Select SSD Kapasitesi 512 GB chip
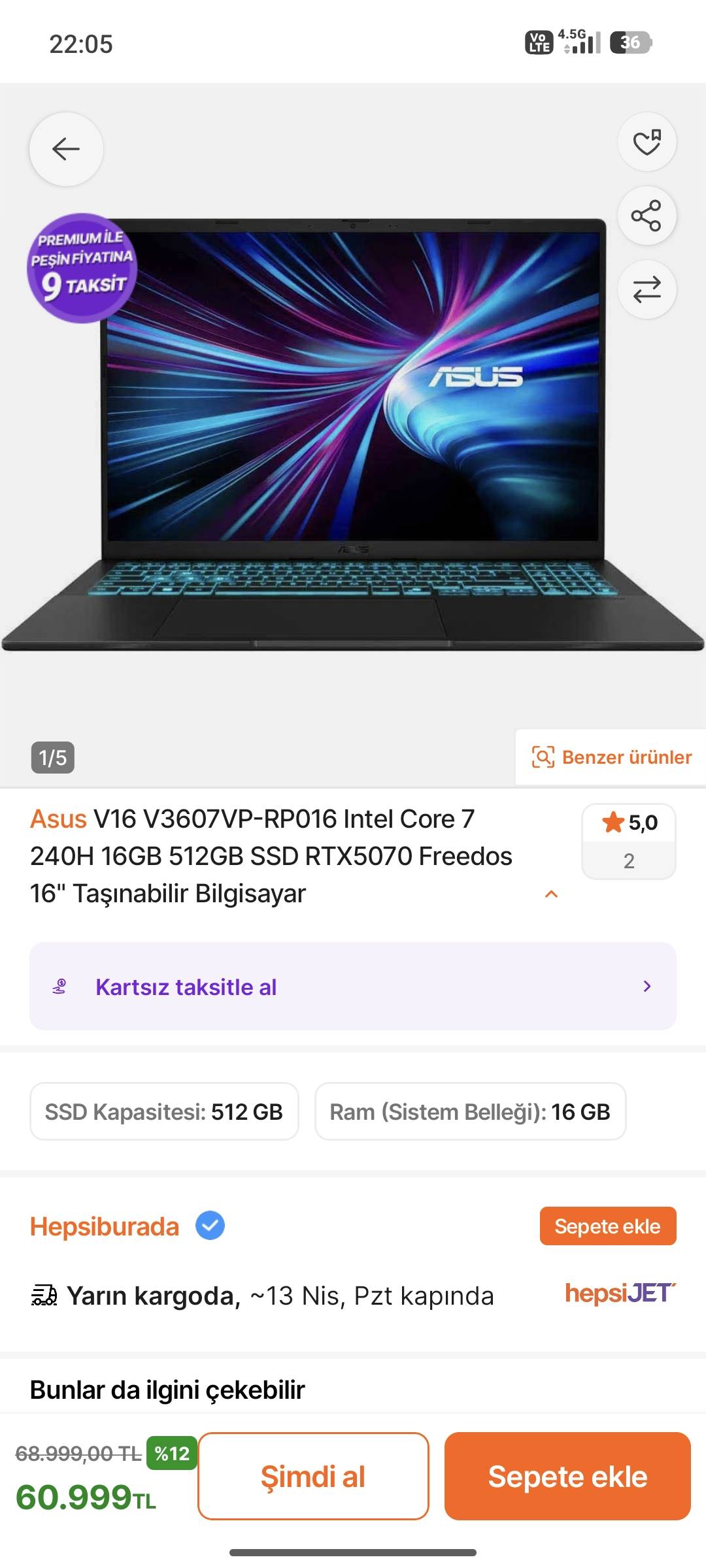 point(164,1111)
